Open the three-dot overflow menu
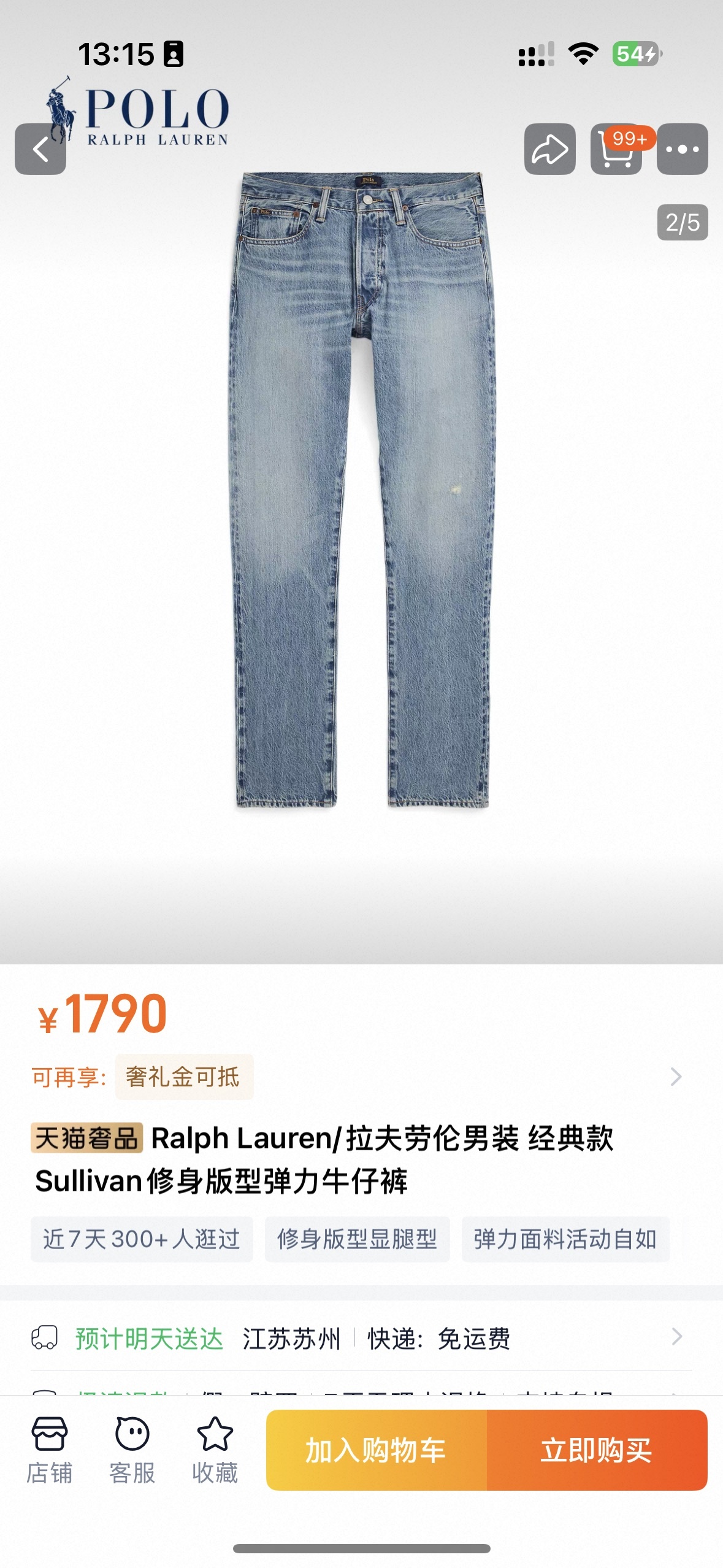This screenshot has height=1568, width=723. click(682, 149)
